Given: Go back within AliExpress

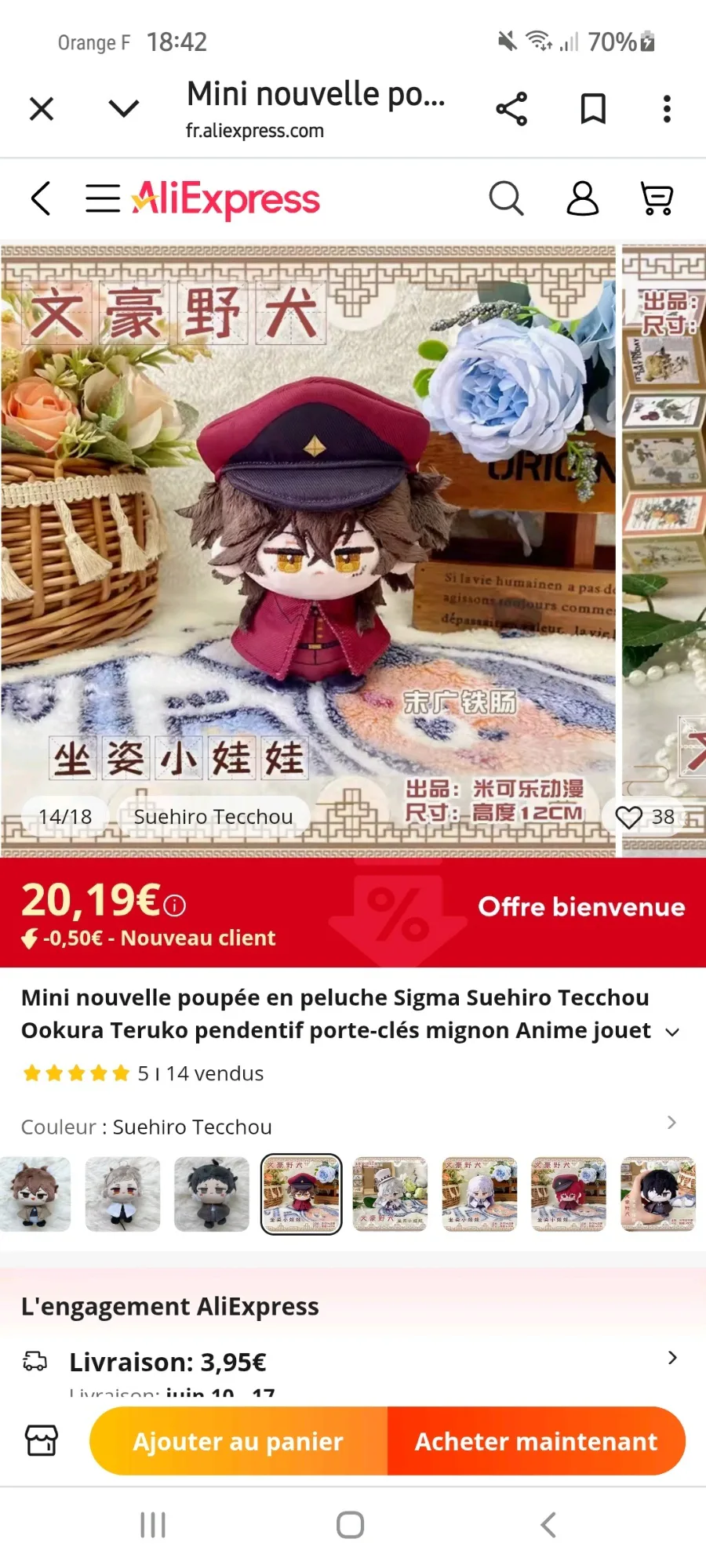Looking at the screenshot, I should (x=41, y=198).
